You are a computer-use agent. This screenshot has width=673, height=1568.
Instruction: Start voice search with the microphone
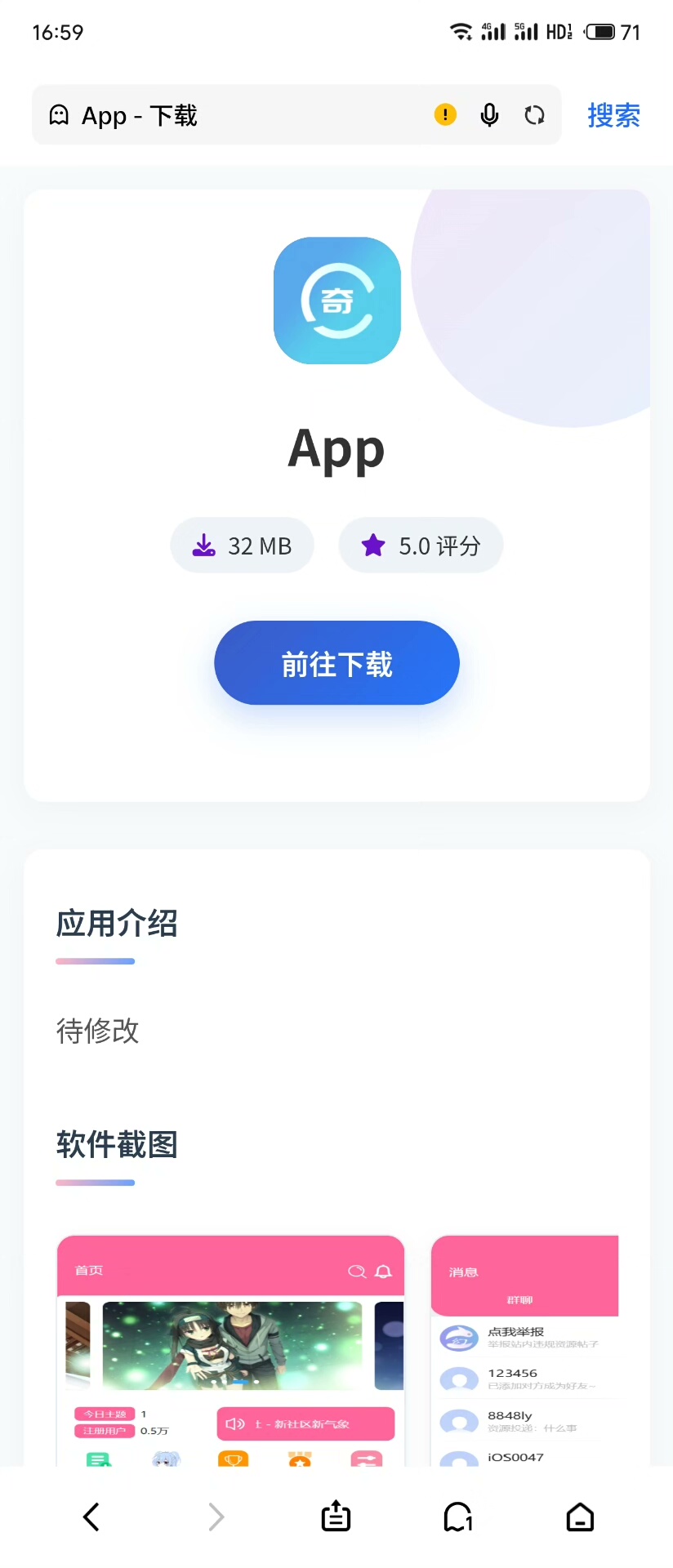coord(489,115)
